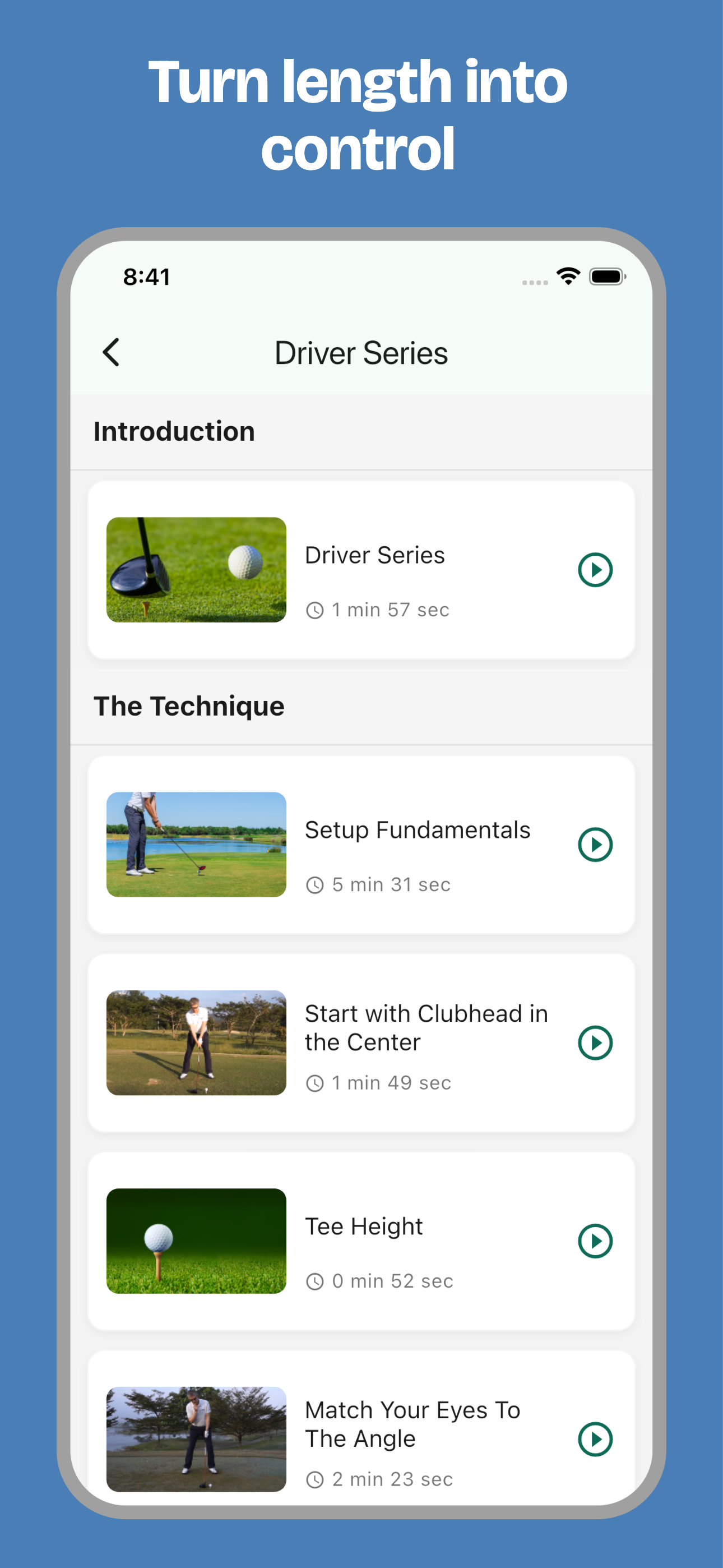Viewport: 723px width, 1568px height.
Task: Collapse the Introduction section header
Action: (x=173, y=430)
